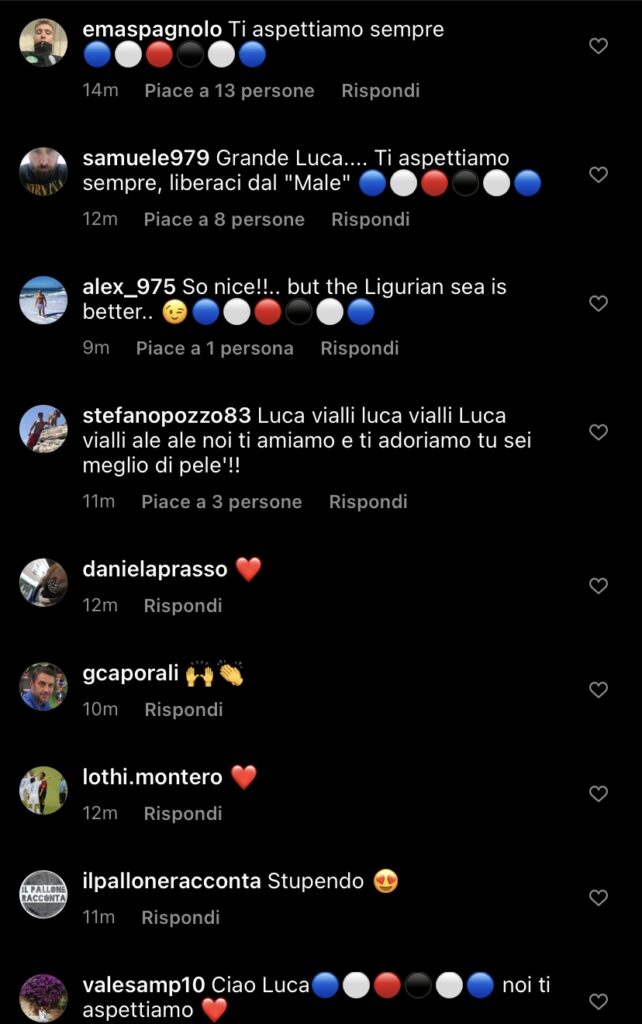Like stefanopozzo83's comment
642x1024 pixels.
598,432
